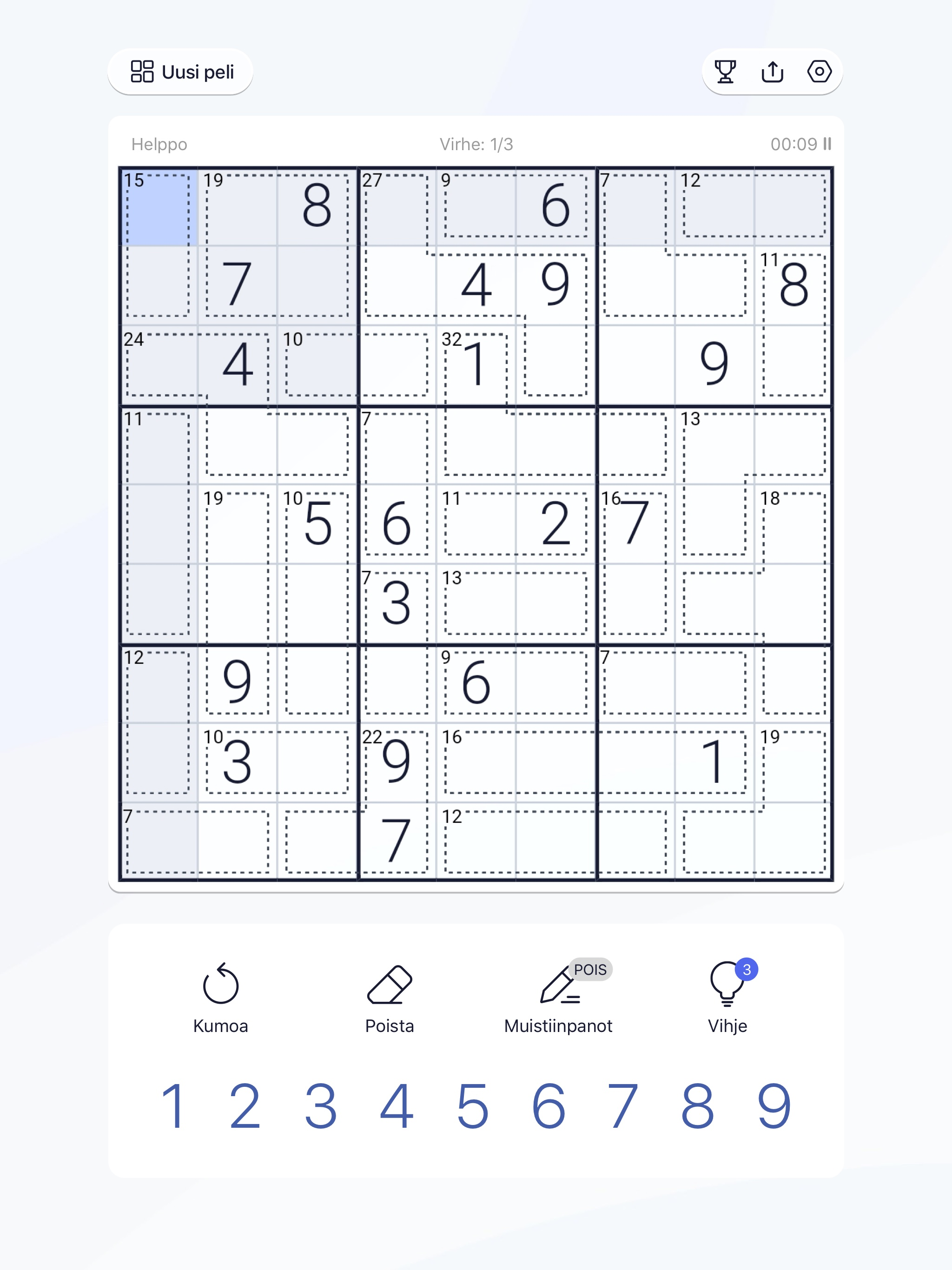This screenshot has width=952, height=1270.
Task: Click the grid icon inside Uusi peli
Action: 142,72
